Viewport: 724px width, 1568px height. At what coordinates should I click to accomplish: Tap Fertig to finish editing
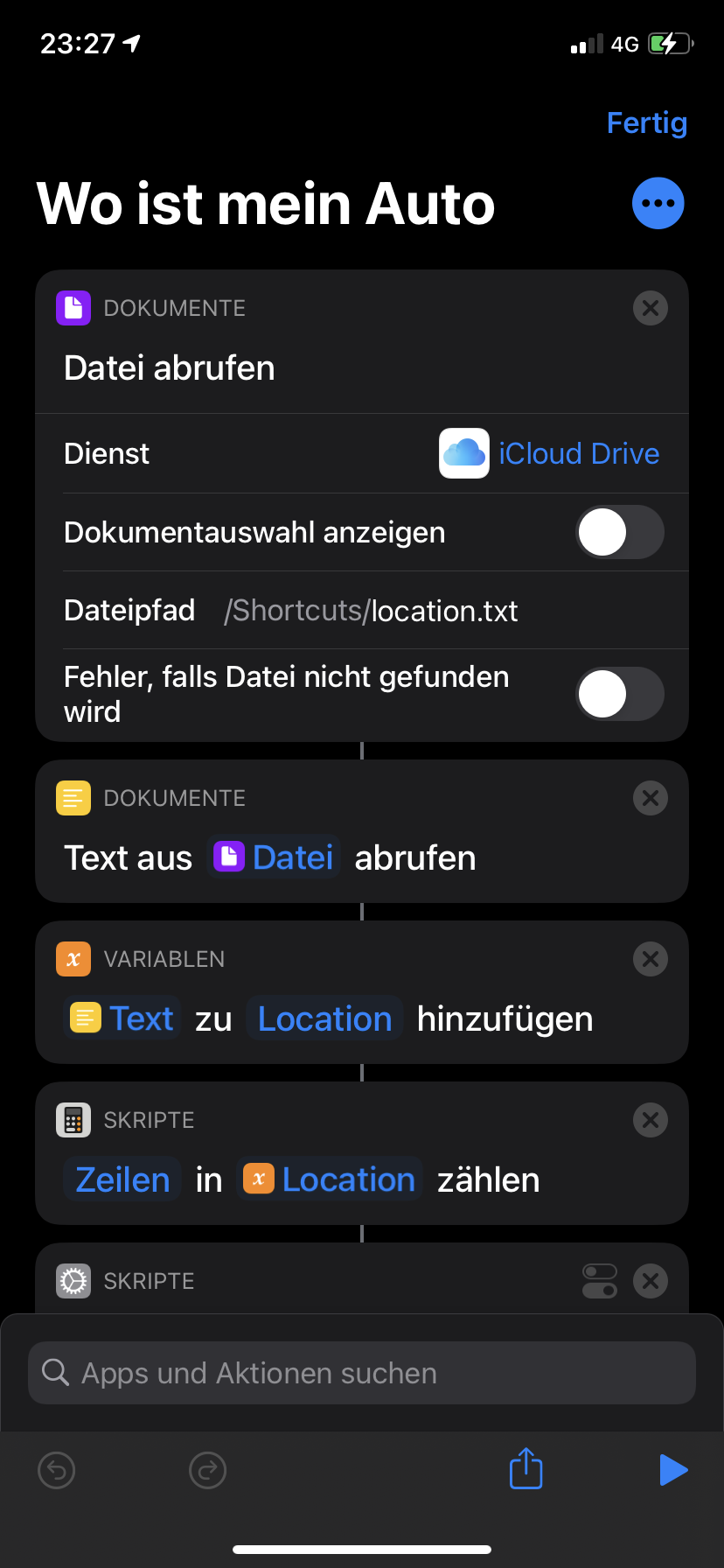click(646, 123)
